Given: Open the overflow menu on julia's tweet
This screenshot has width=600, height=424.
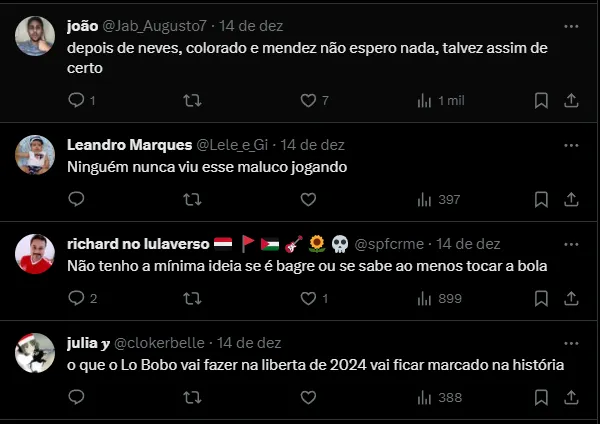Looking at the screenshot, I should (x=571, y=342).
